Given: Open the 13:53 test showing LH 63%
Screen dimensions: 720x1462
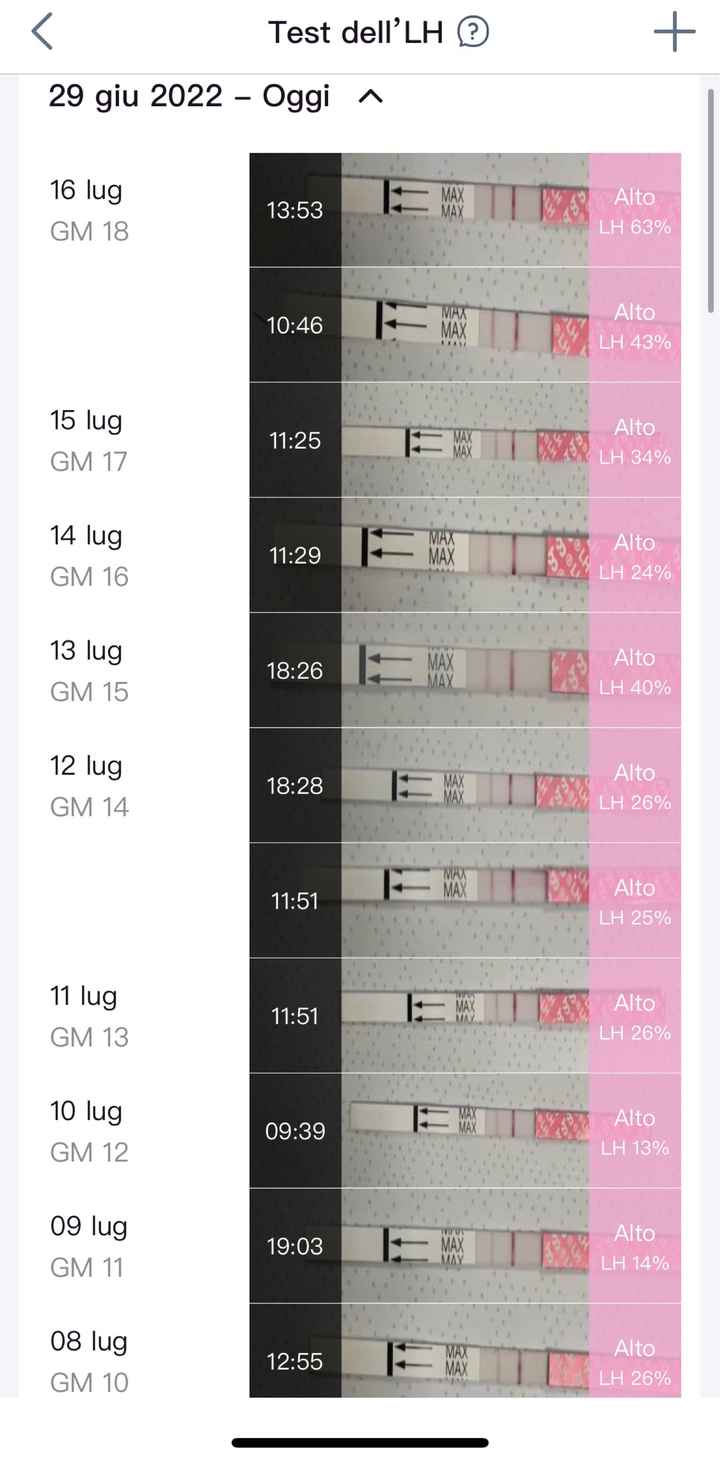Looking at the screenshot, I should coord(465,210).
